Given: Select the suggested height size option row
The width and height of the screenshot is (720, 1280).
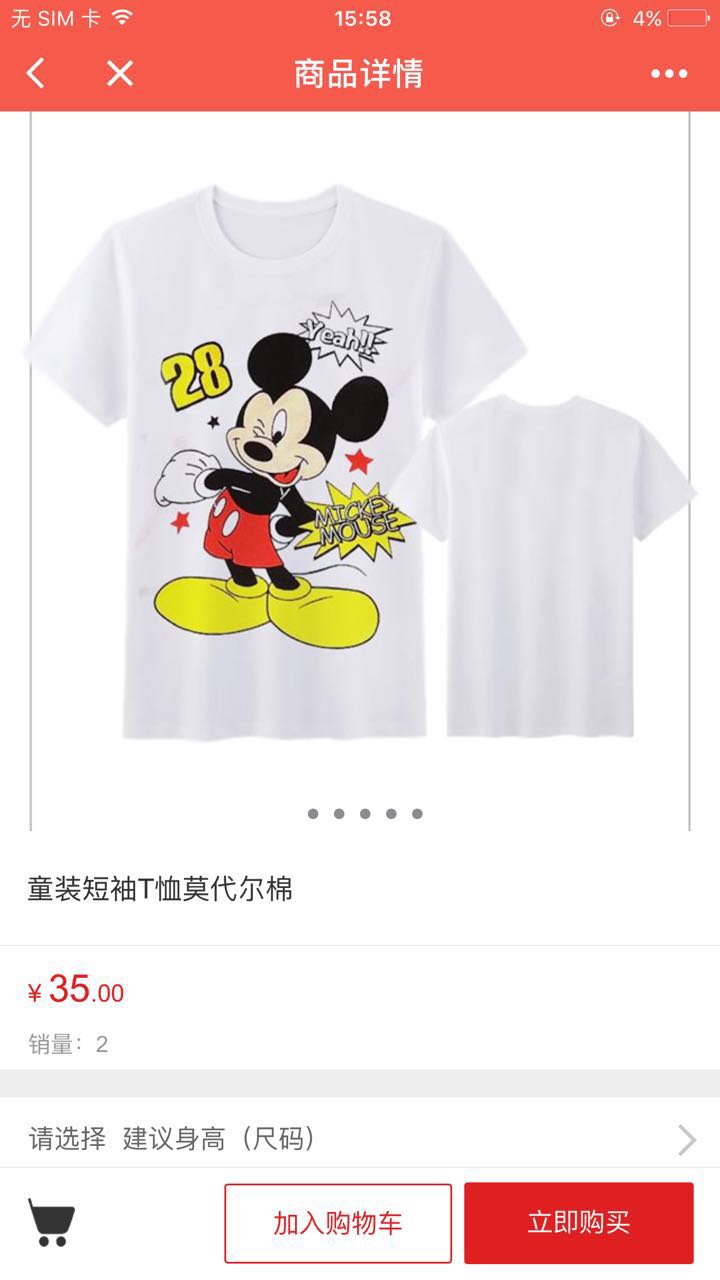Looking at the screenshot, I should [360, 1138].
